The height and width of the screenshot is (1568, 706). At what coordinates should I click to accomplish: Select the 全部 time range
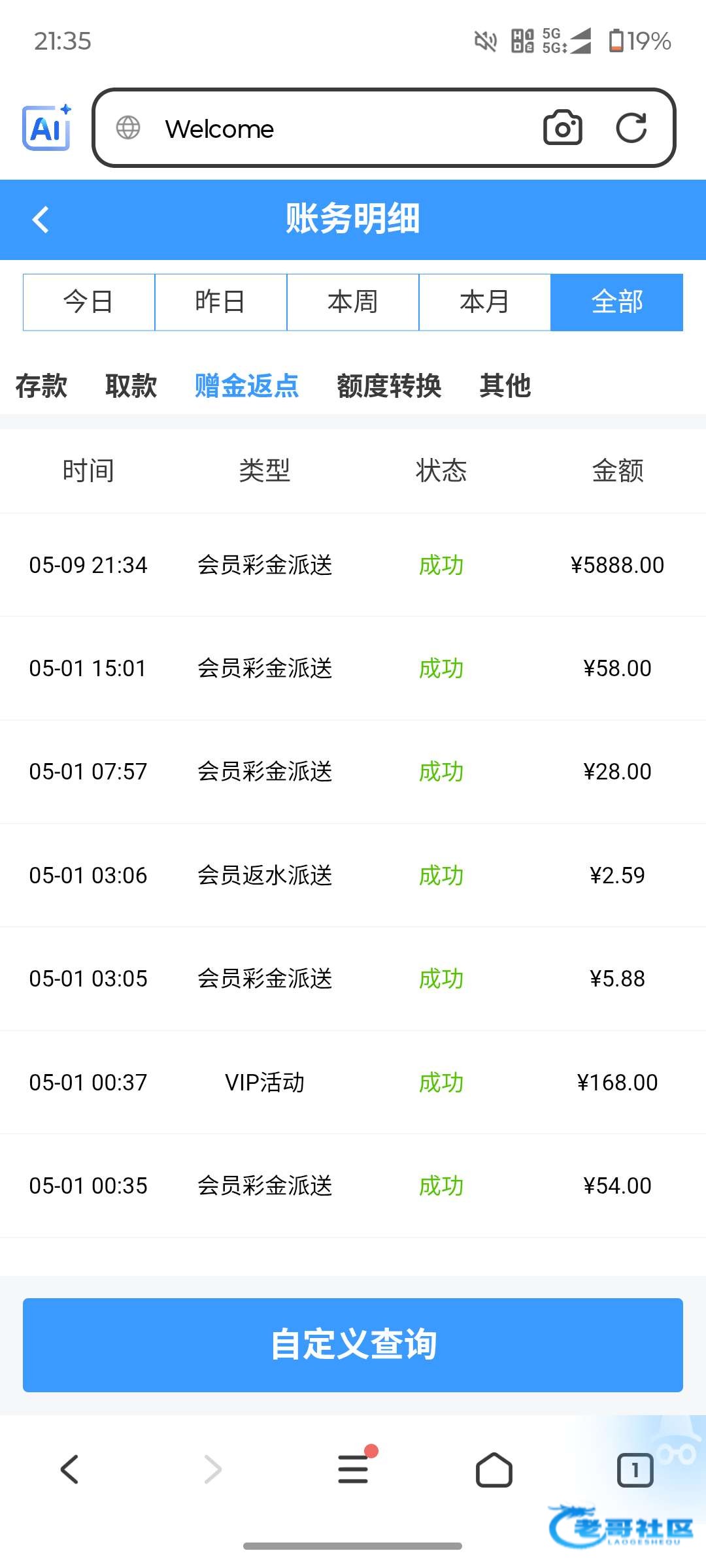pos(617,302)
